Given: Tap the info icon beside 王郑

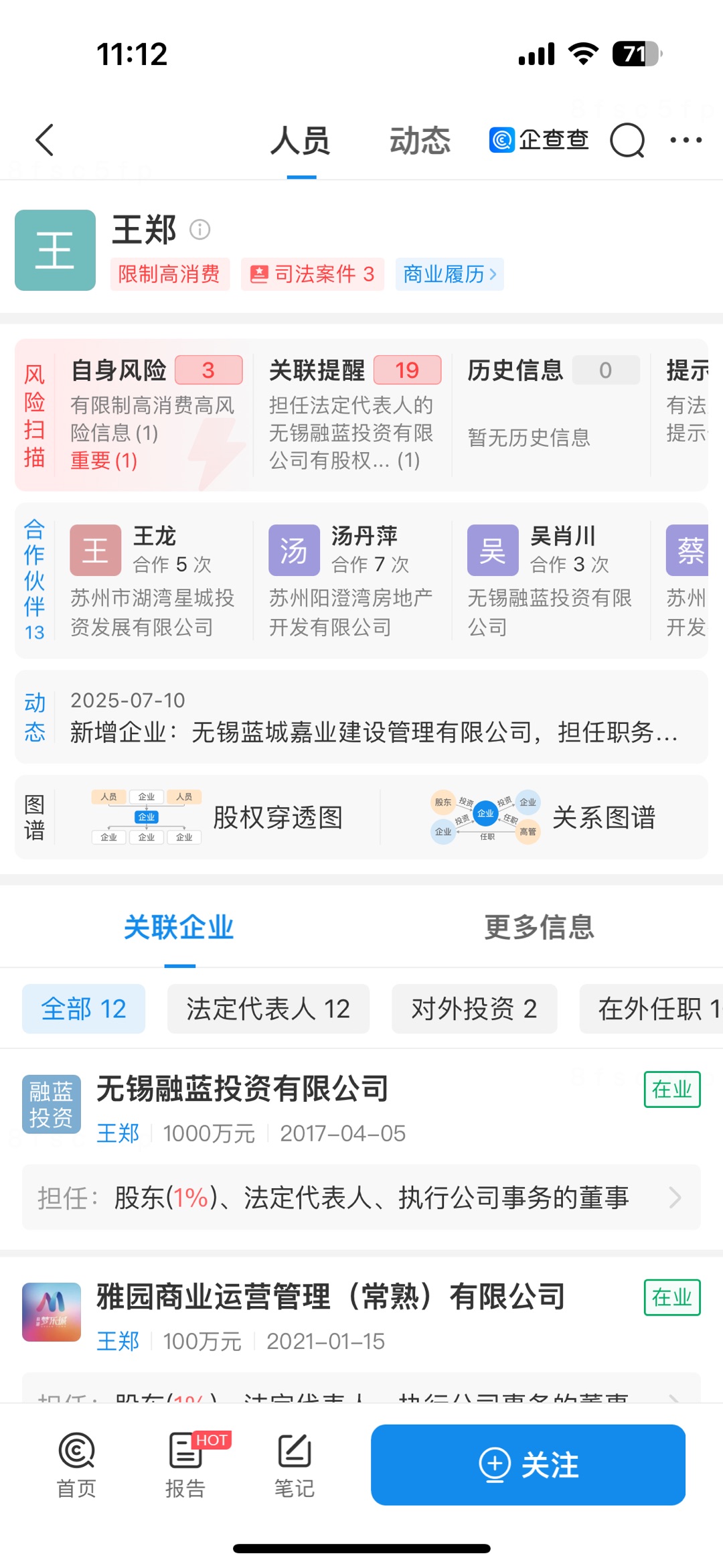Looking at the screenshot, I should click(x=199, y=230).
